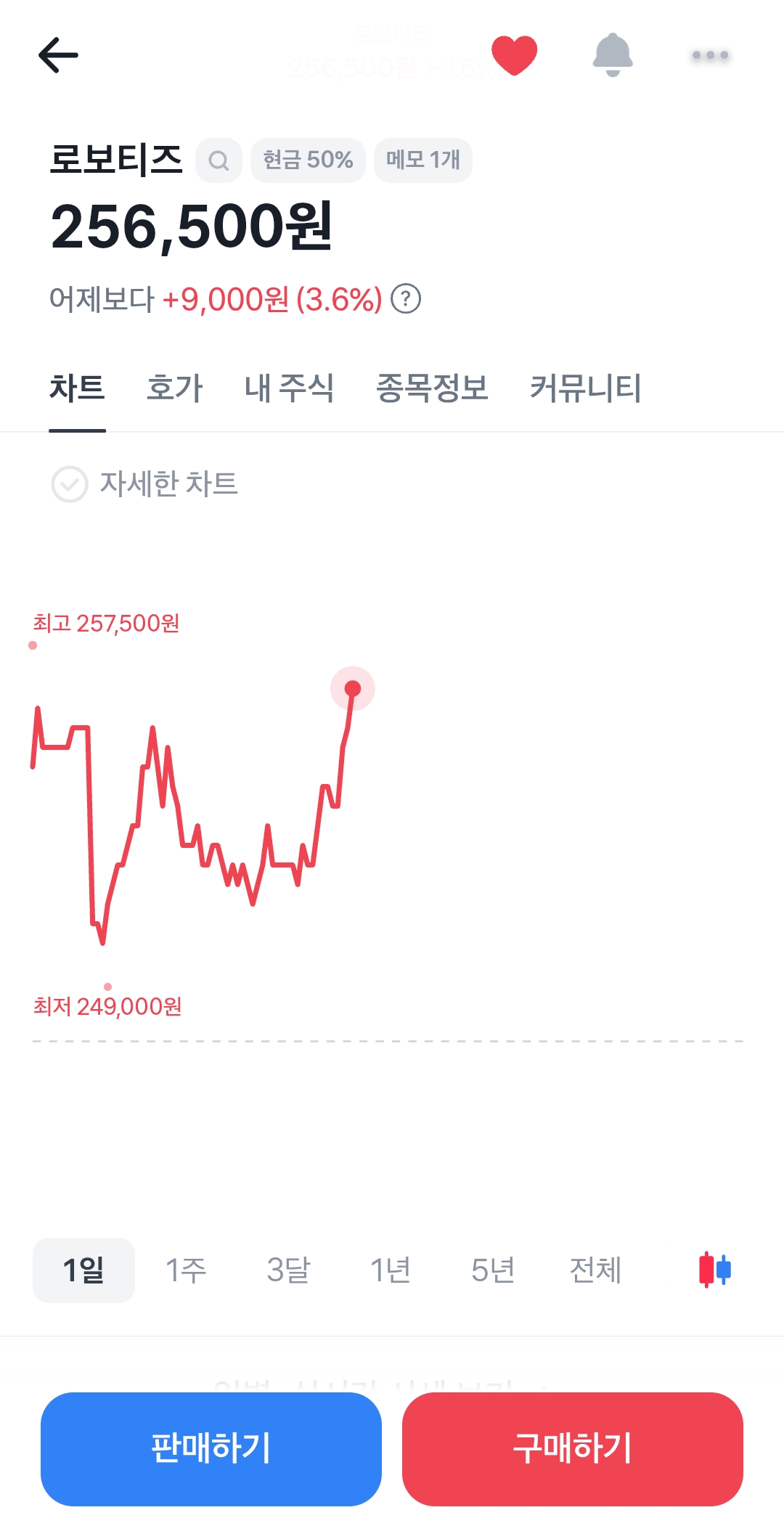Tap 구매하기 to buy shares

[x=572, y=1449]
